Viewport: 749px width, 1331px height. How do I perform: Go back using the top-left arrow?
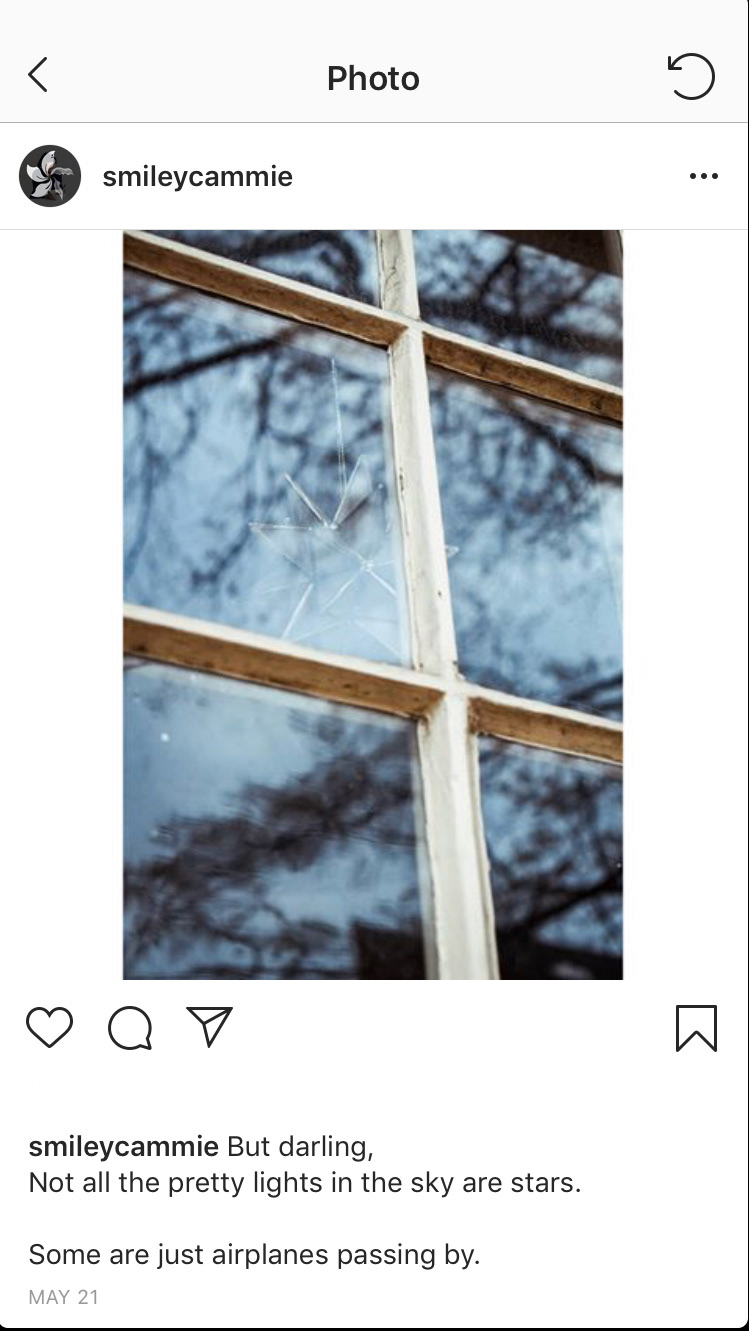38,76
